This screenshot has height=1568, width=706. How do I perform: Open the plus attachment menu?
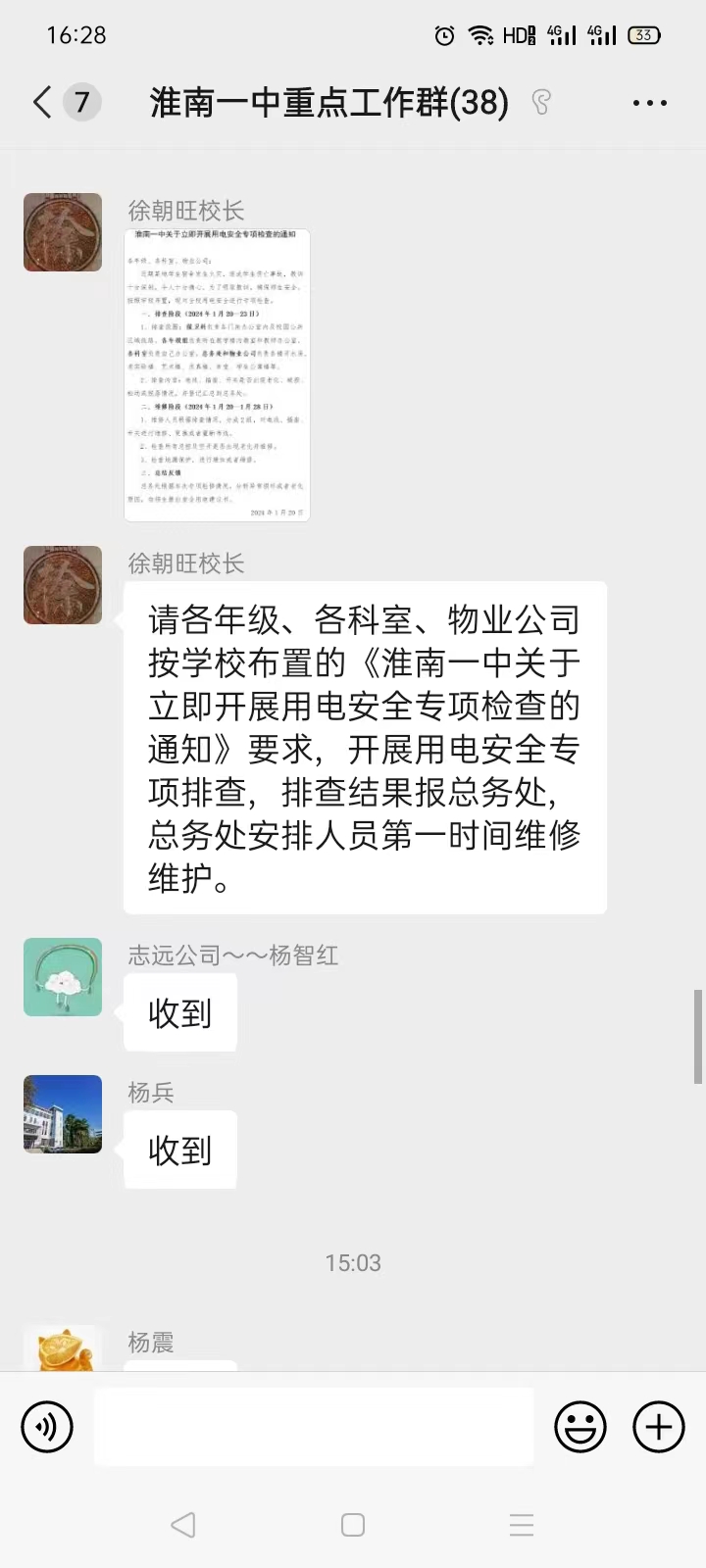click(658, 1427)
